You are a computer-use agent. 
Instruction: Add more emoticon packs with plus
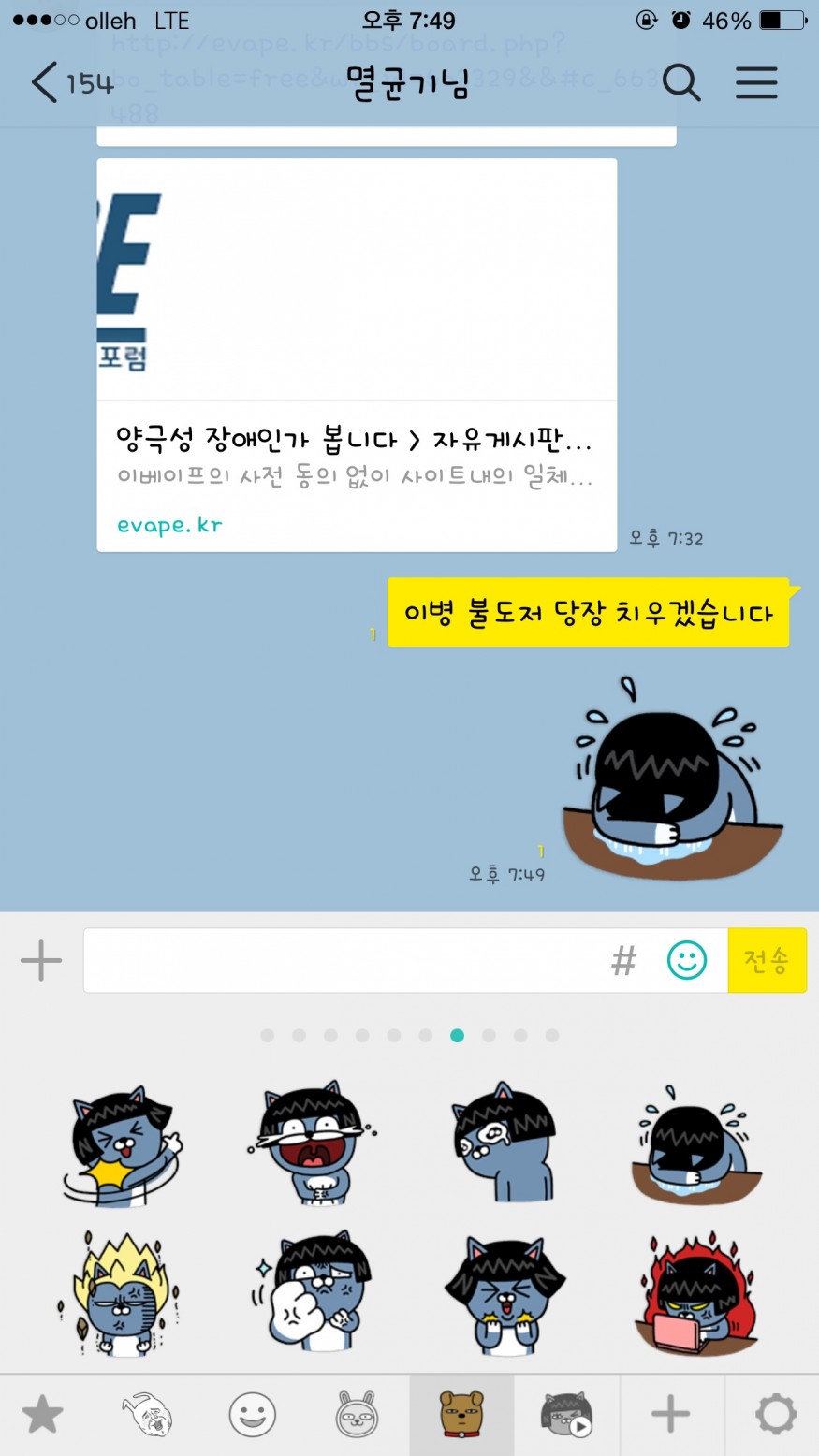[x=671, y=1415]
